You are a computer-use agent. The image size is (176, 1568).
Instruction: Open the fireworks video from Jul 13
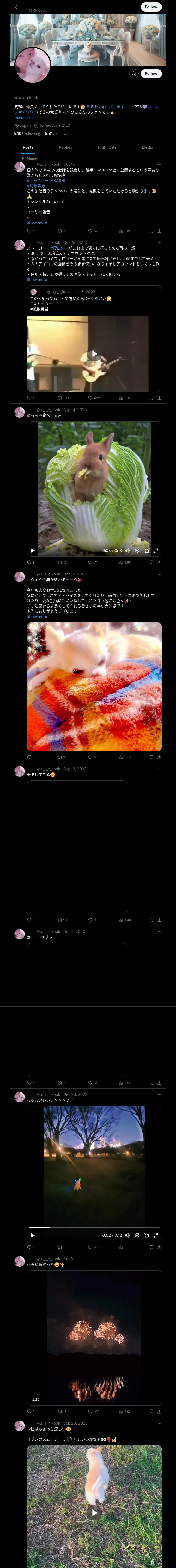(94, 1336)
